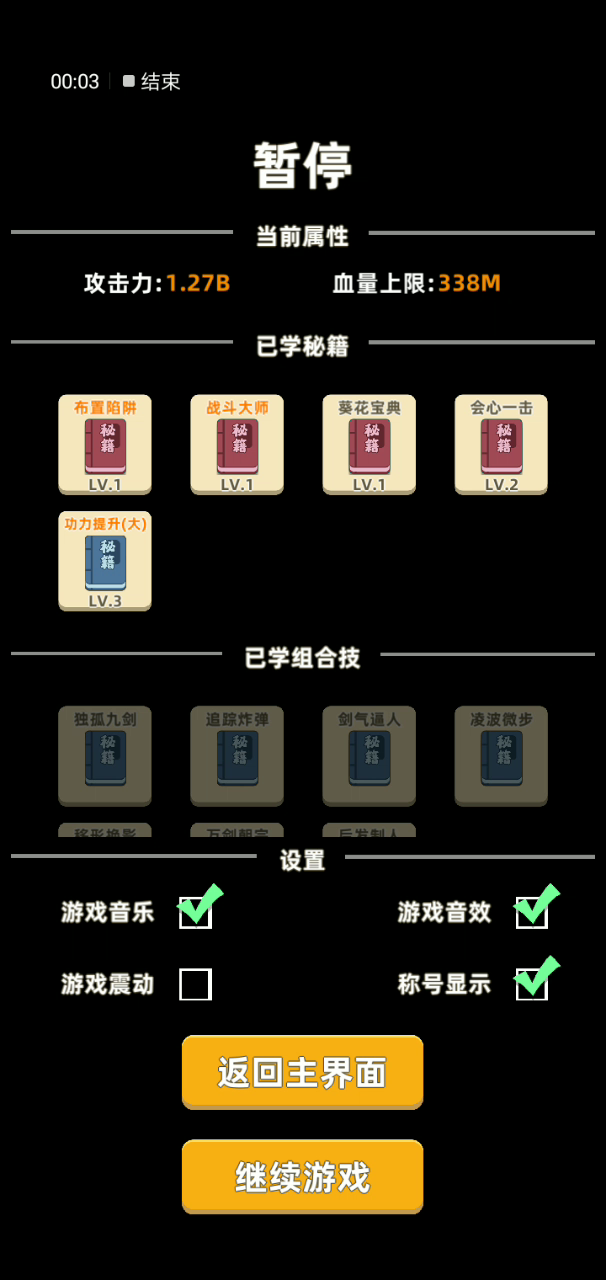Select the 剑气逼人 combo skill

[x=369, y=756]
